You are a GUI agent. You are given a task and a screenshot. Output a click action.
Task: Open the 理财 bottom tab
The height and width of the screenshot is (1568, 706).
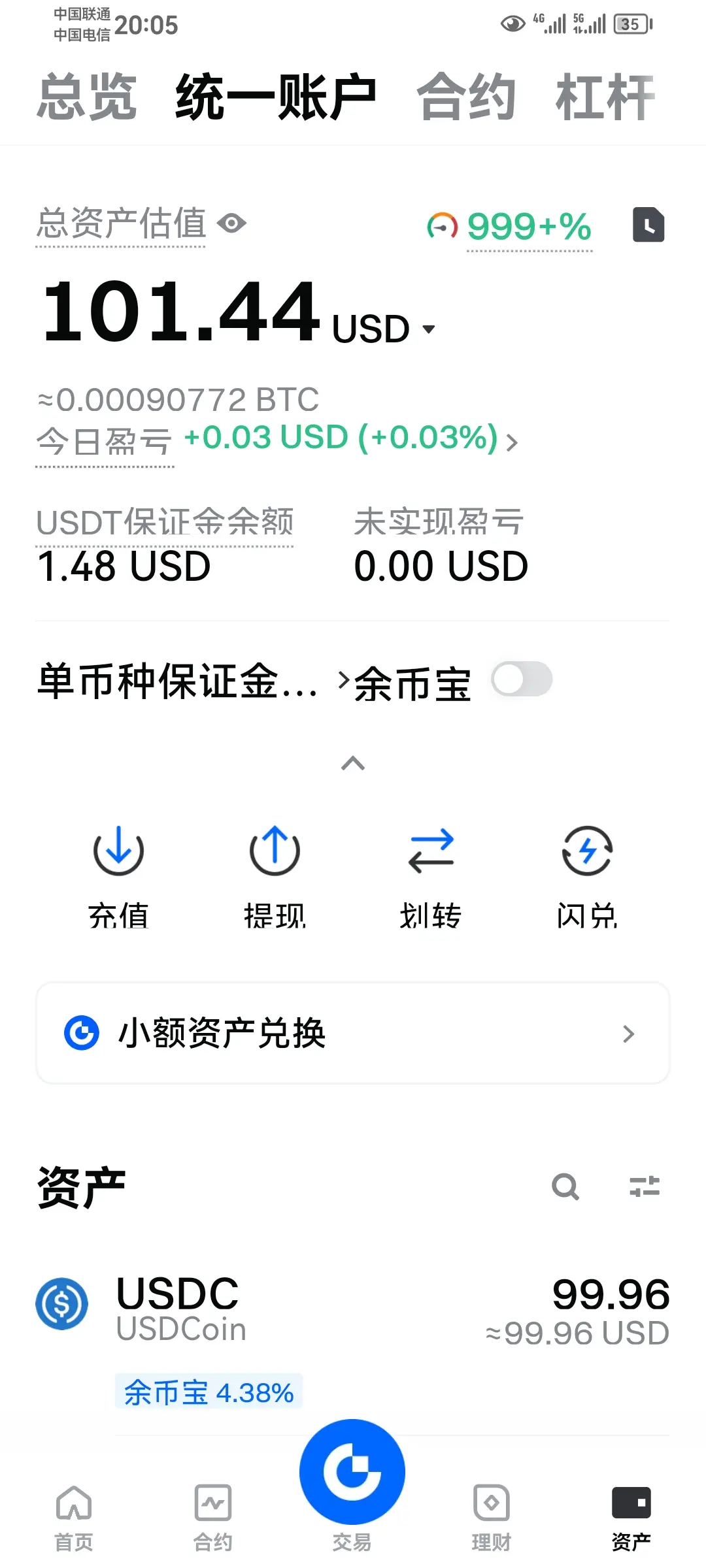pos(492,1518)
